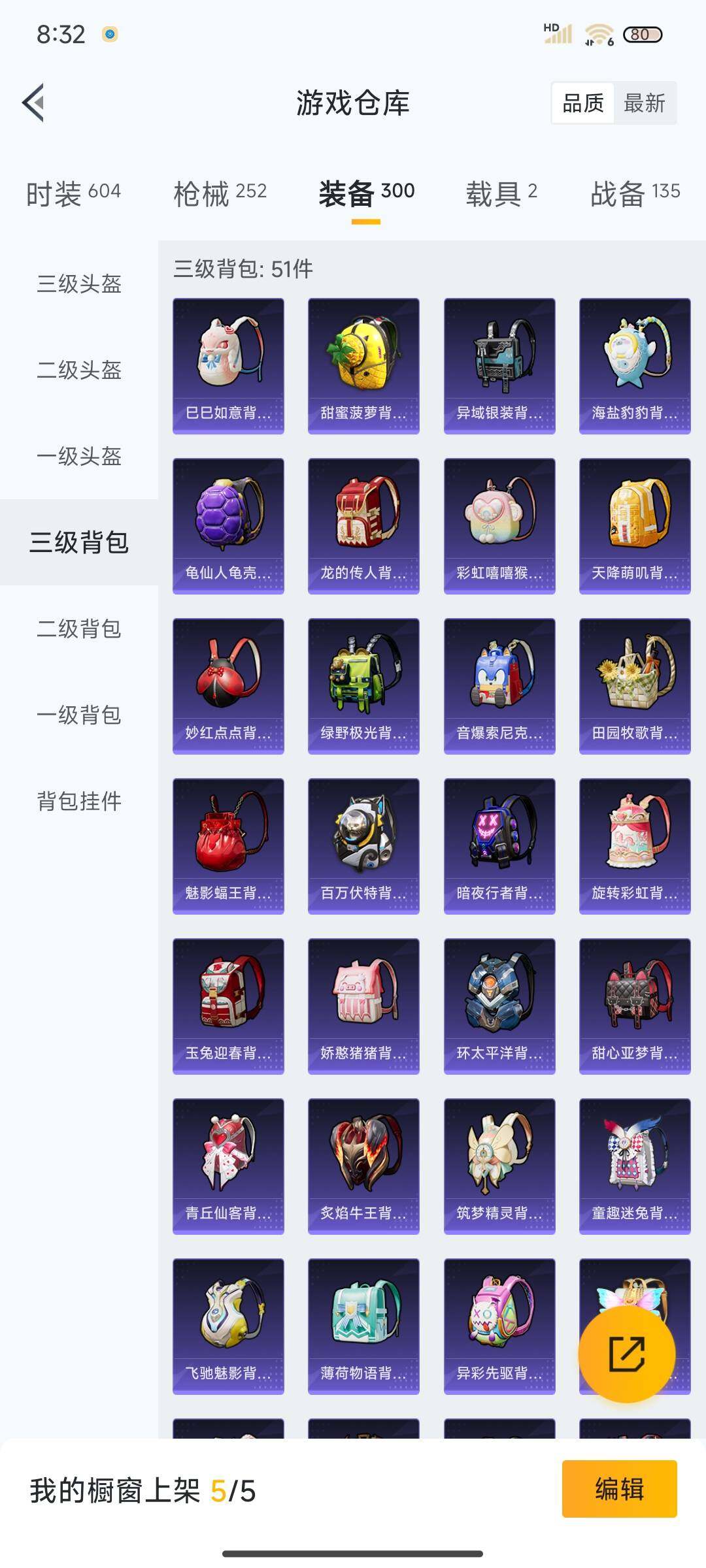Open the 龟仙人龟壳 backpack item
This screenshot has width=706, height=1568.
228,526
